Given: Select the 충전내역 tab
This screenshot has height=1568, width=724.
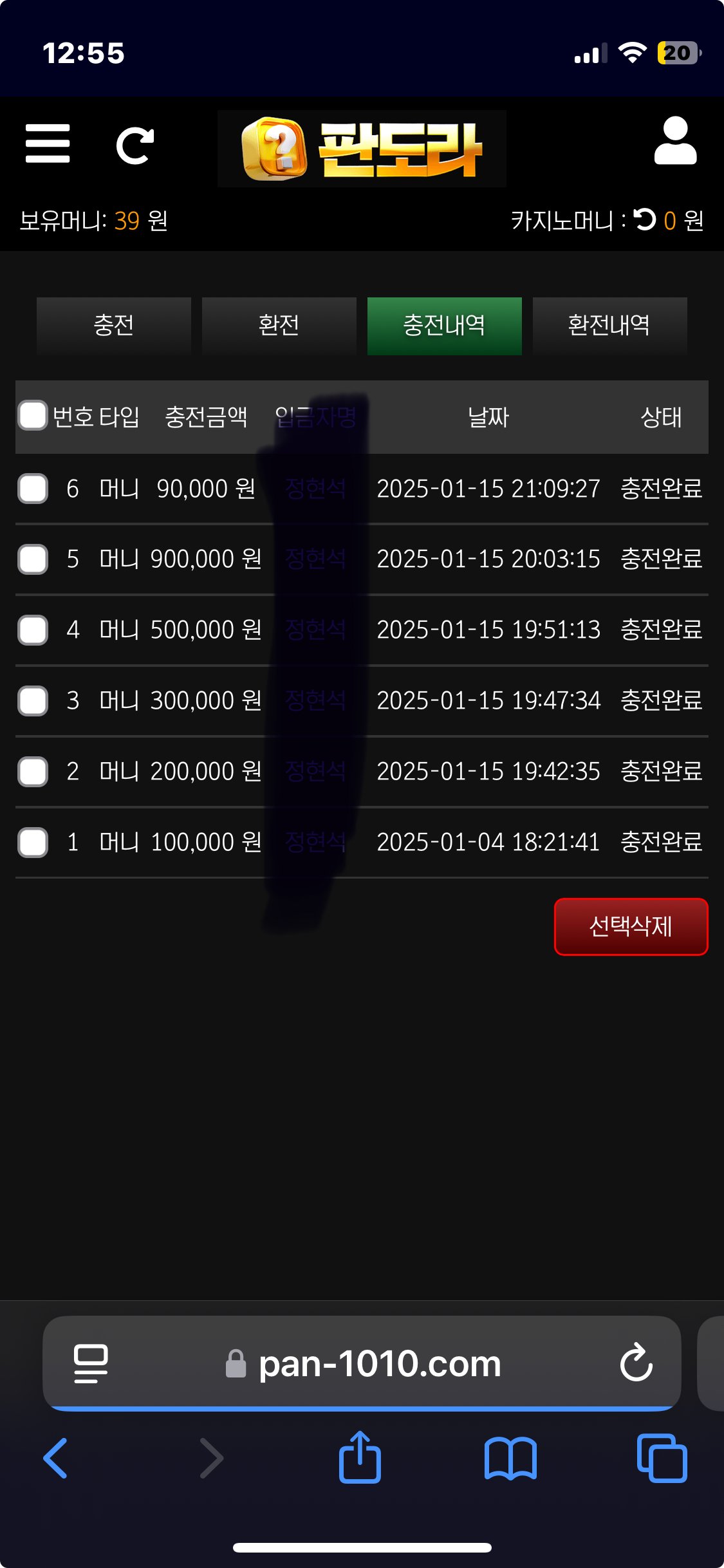Looking at the screenshot, I should pyautogui.click(x=444, y=325).
